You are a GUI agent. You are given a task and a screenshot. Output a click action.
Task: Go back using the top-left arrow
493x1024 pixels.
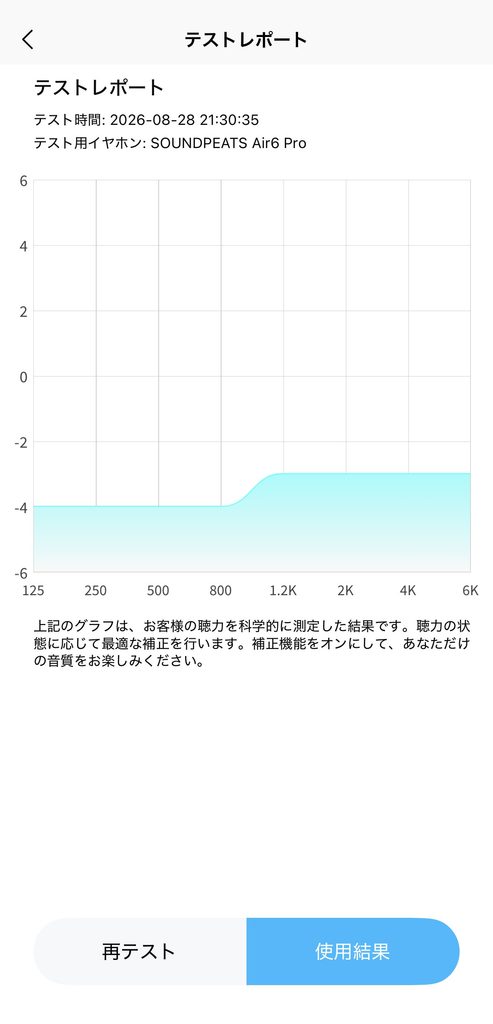click(x=27, y=39)
